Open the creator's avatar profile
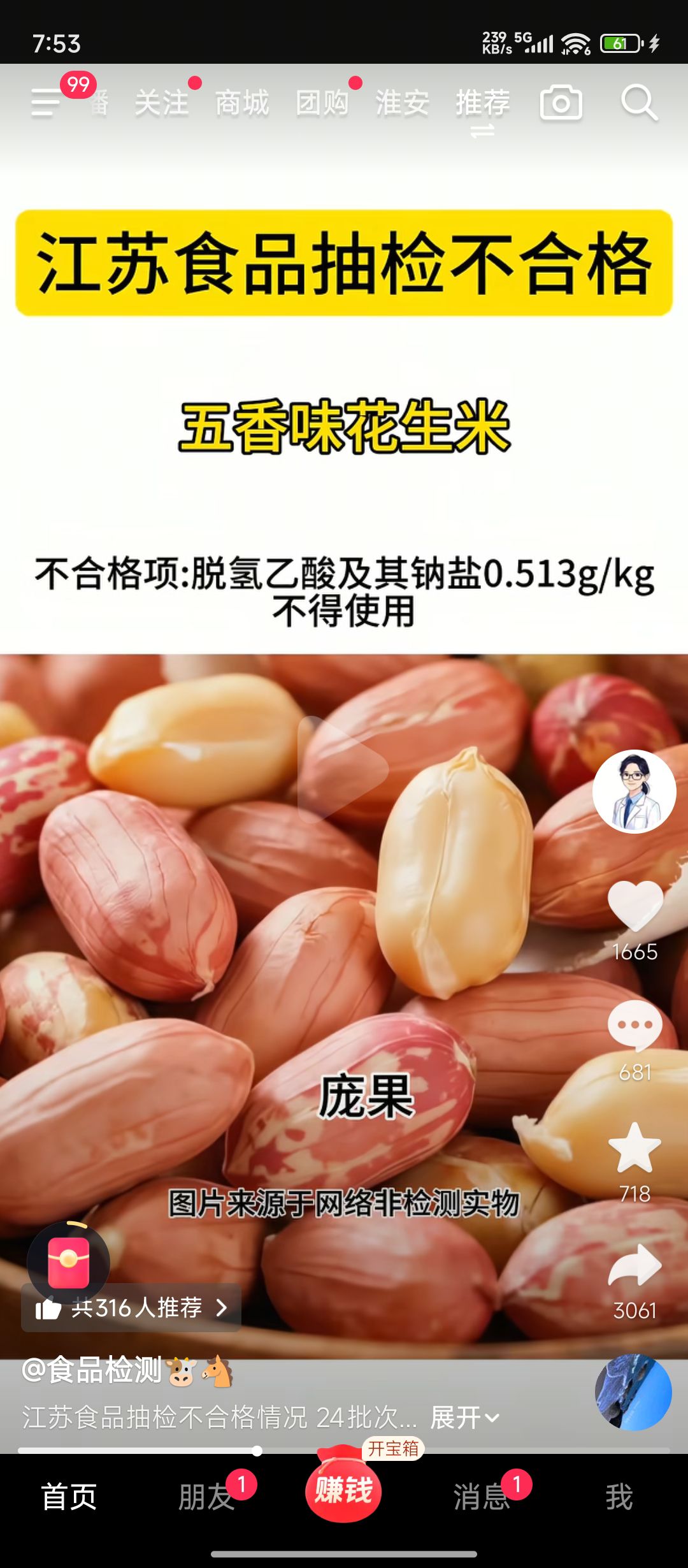 coord(634,791)
